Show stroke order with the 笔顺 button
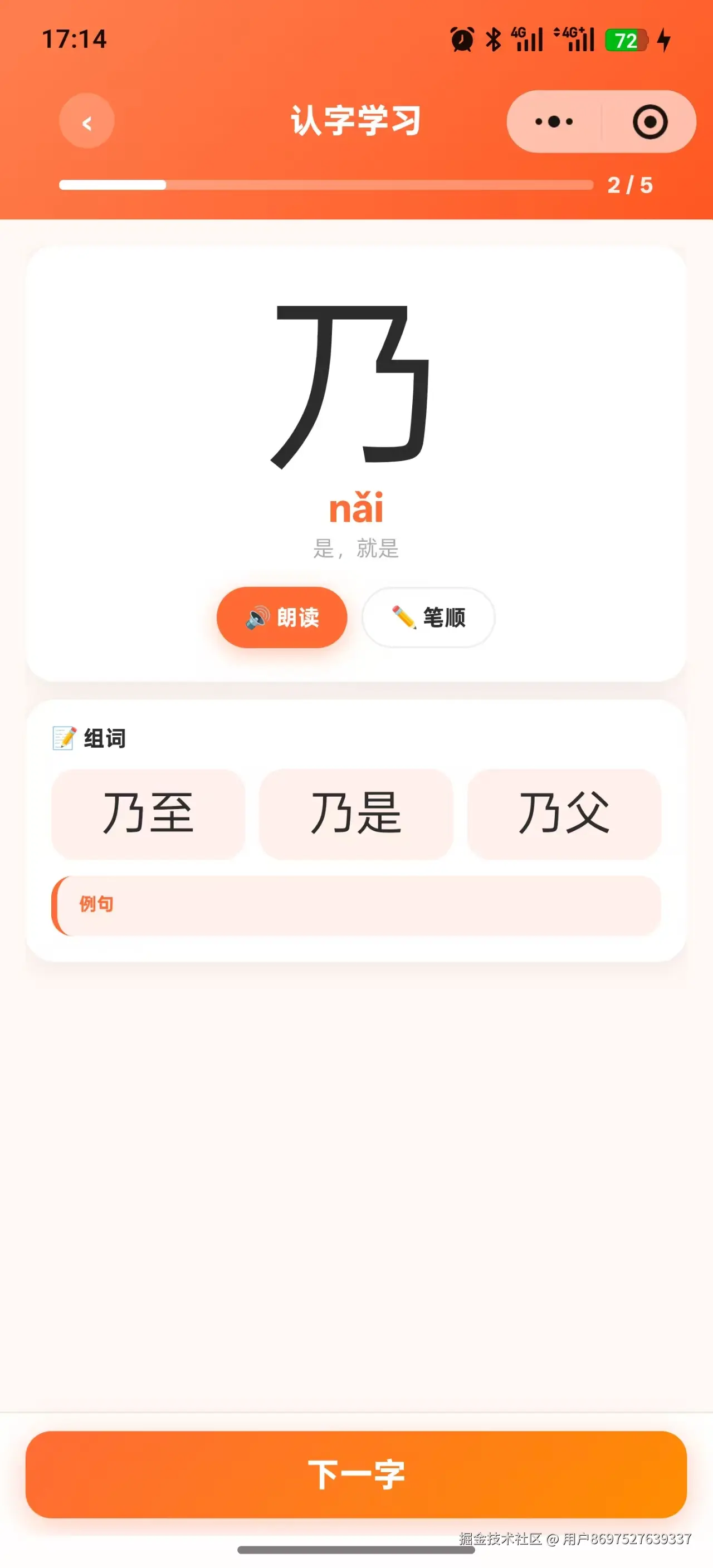This screenshot has width=713, height=1568. [428, 617]
